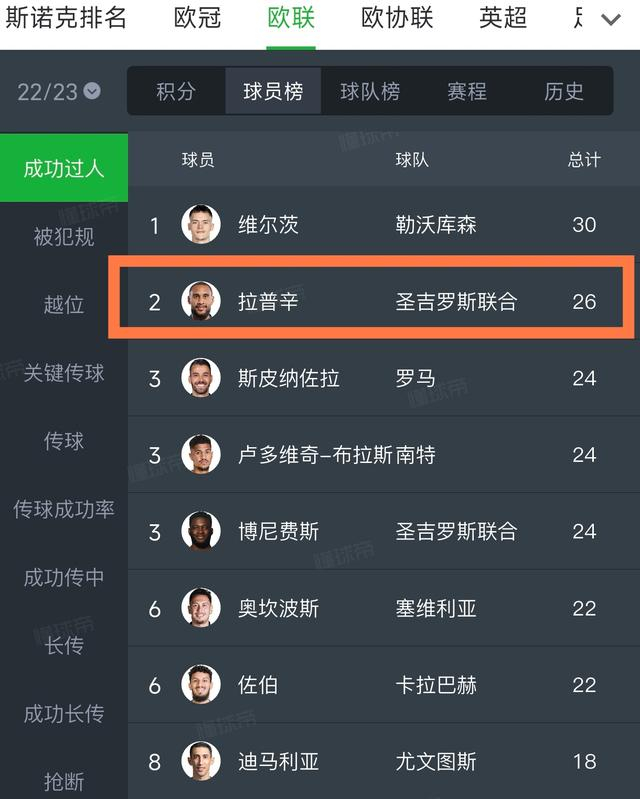
Task: Select 传球成功率 in the sidebar
Action: pos(64,509)
